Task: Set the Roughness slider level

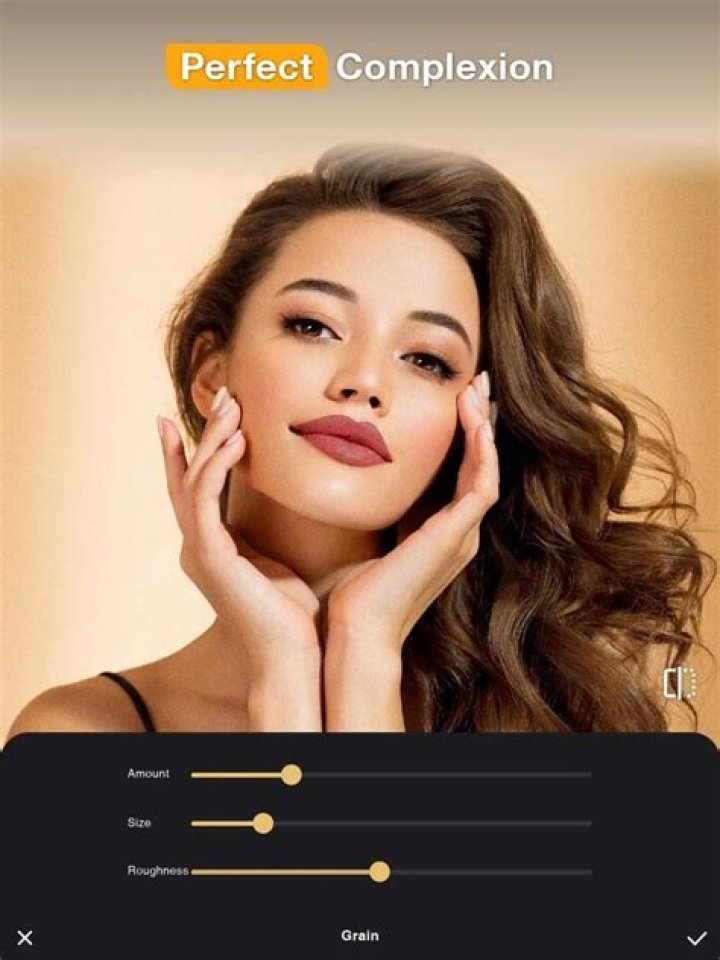Action: (x=379, y=871)
